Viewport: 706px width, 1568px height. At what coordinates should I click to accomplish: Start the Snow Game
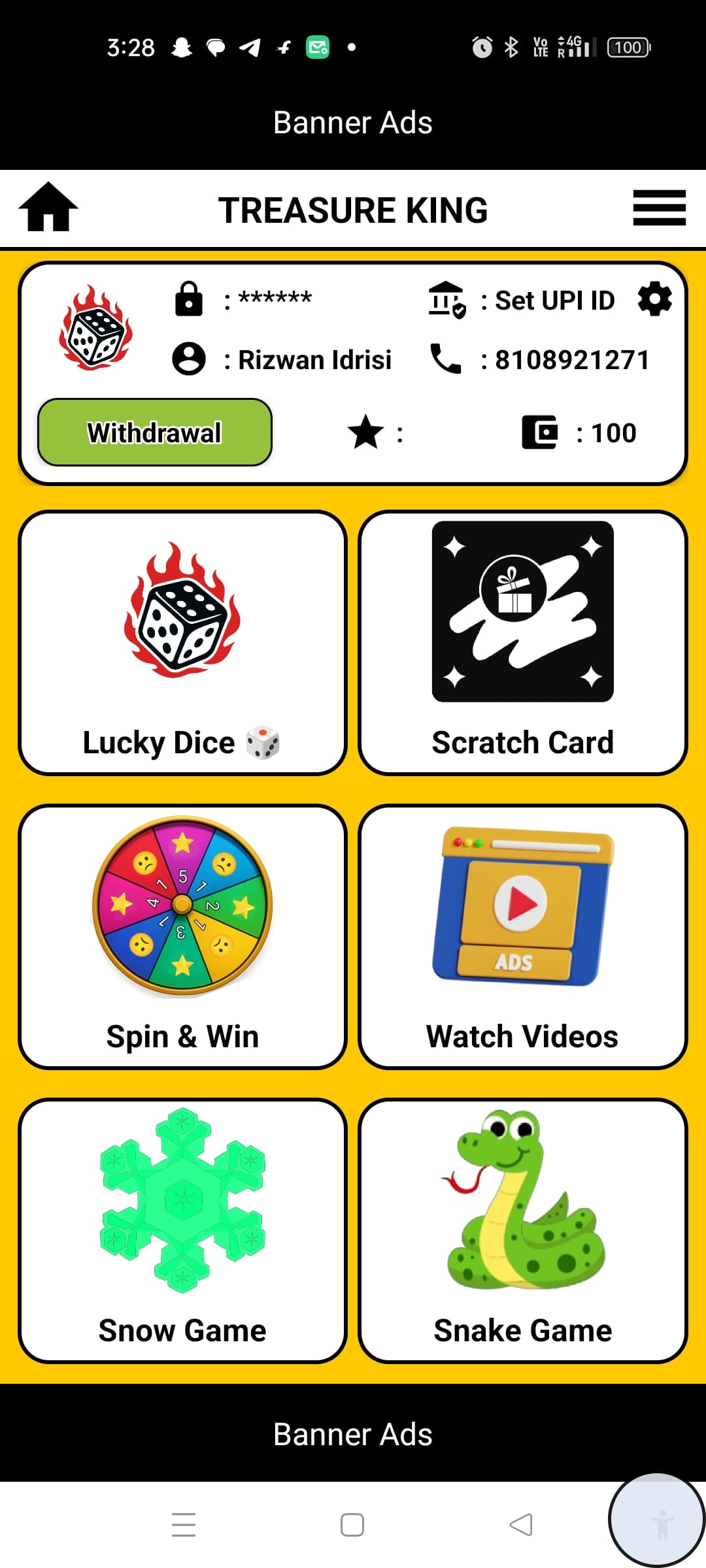point(182,1232)
